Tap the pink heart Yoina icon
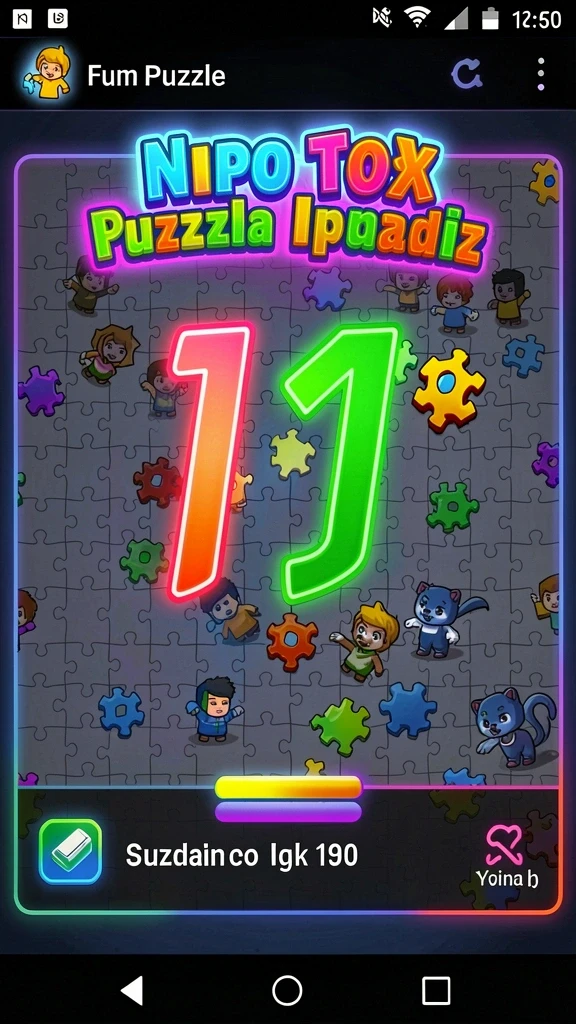This screenshot has height=1024, width=576. 505,842
